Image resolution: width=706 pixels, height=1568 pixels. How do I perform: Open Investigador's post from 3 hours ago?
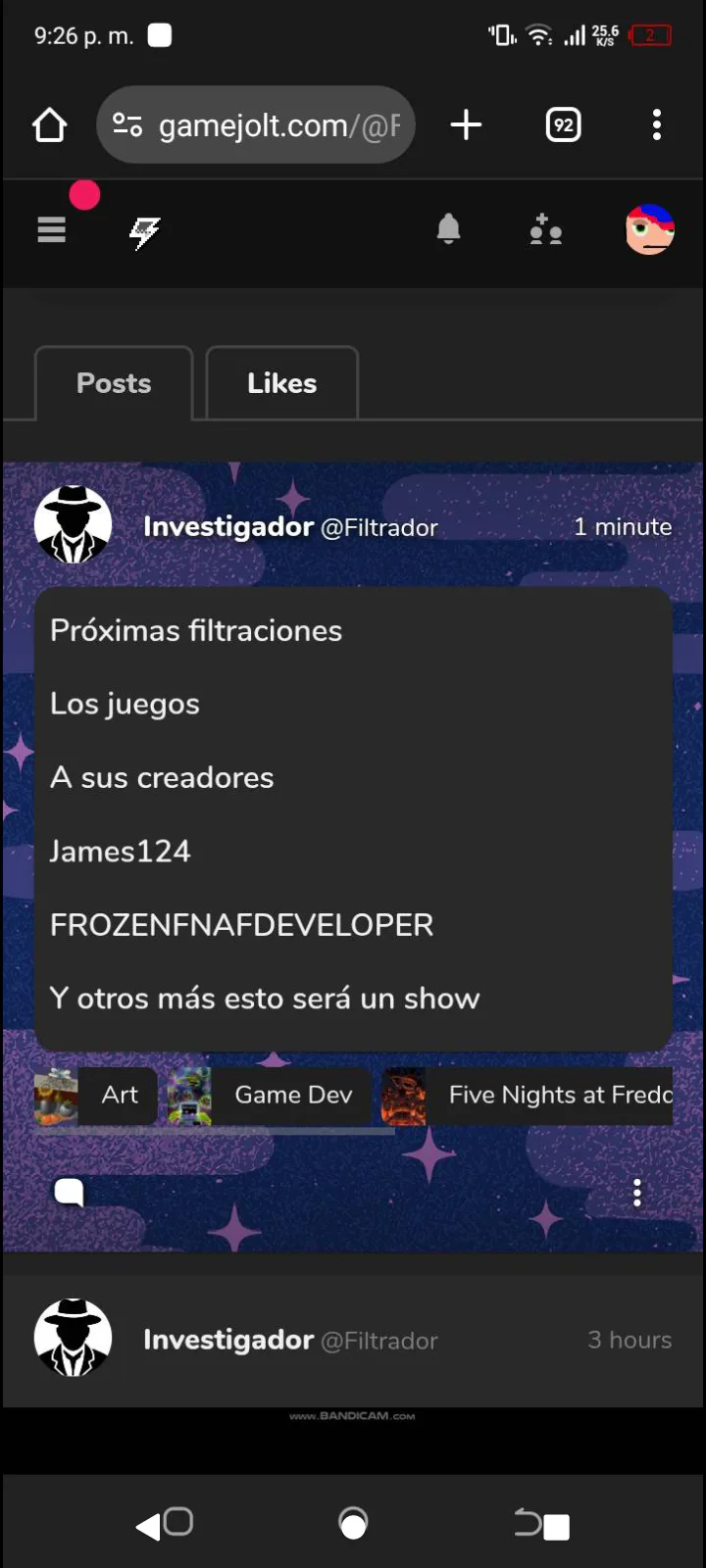[353, 1340]
